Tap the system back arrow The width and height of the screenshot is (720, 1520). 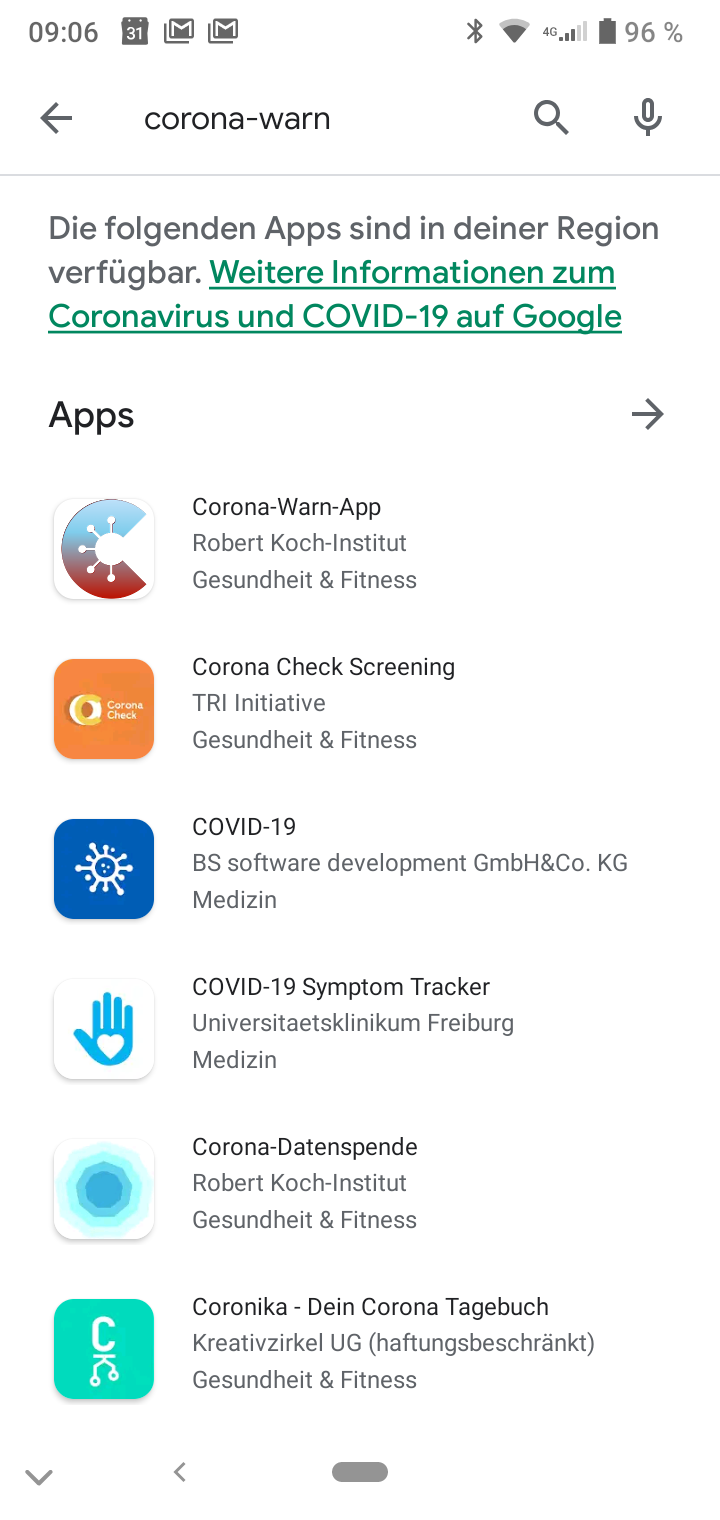coord(180,1471)
